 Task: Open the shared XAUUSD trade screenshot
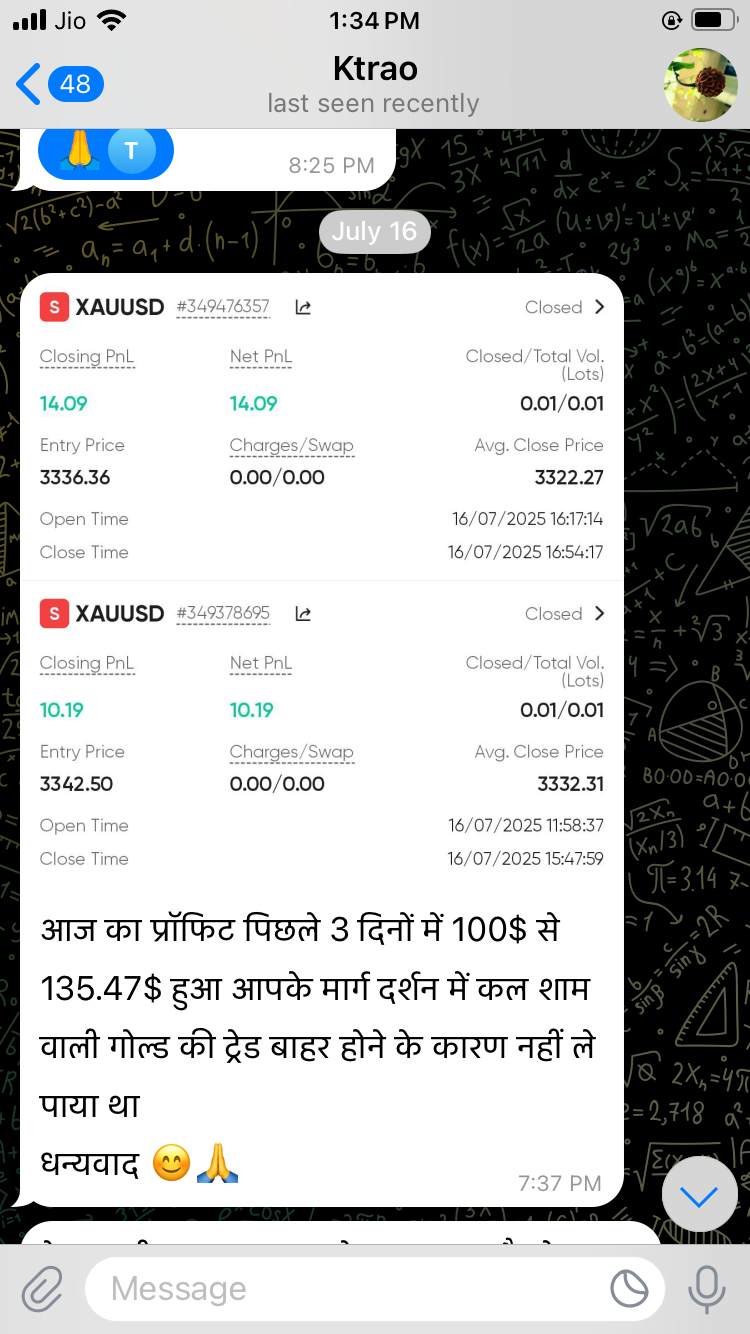point(322,580)
